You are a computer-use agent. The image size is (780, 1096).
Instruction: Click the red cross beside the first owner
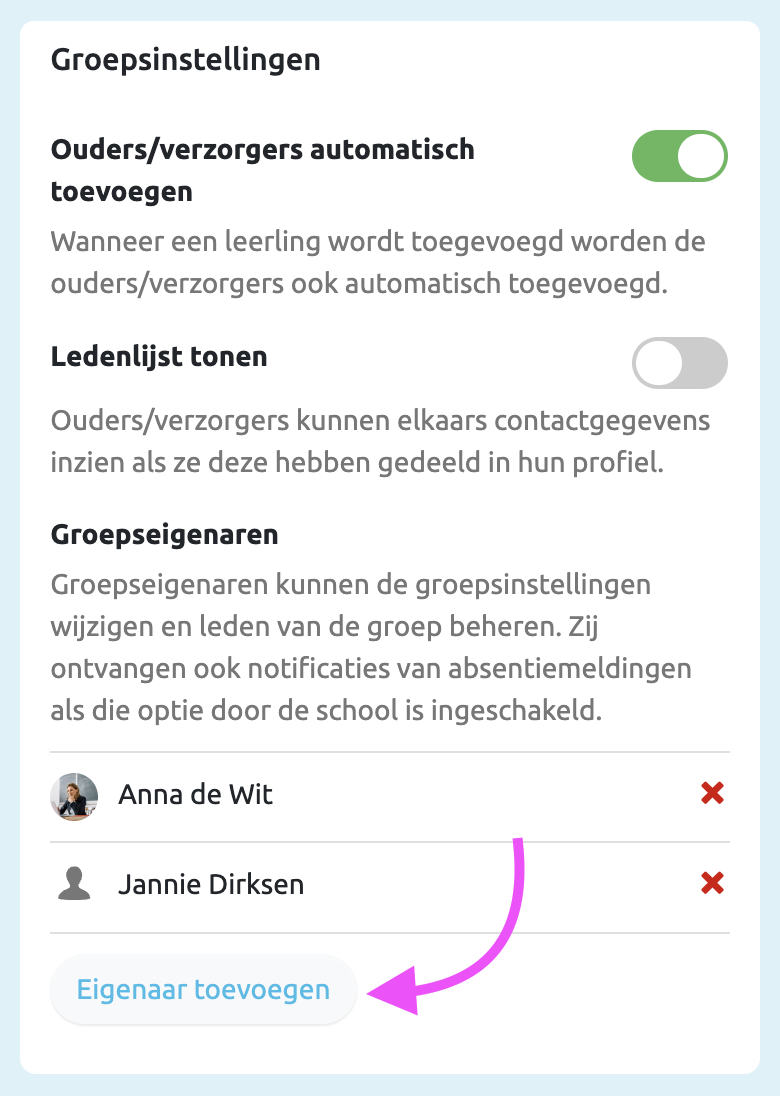coord(712,794)
